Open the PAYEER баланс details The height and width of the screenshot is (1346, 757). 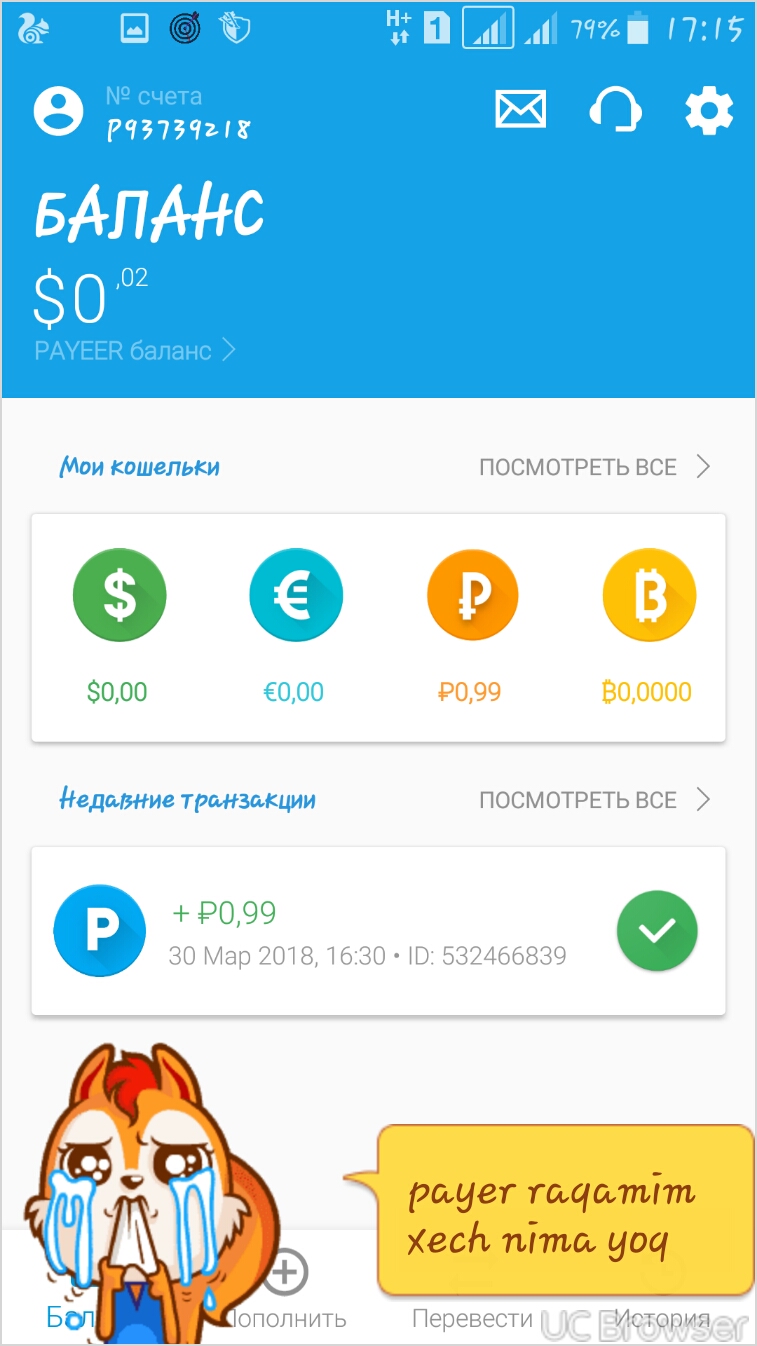(x=135, y=351)
